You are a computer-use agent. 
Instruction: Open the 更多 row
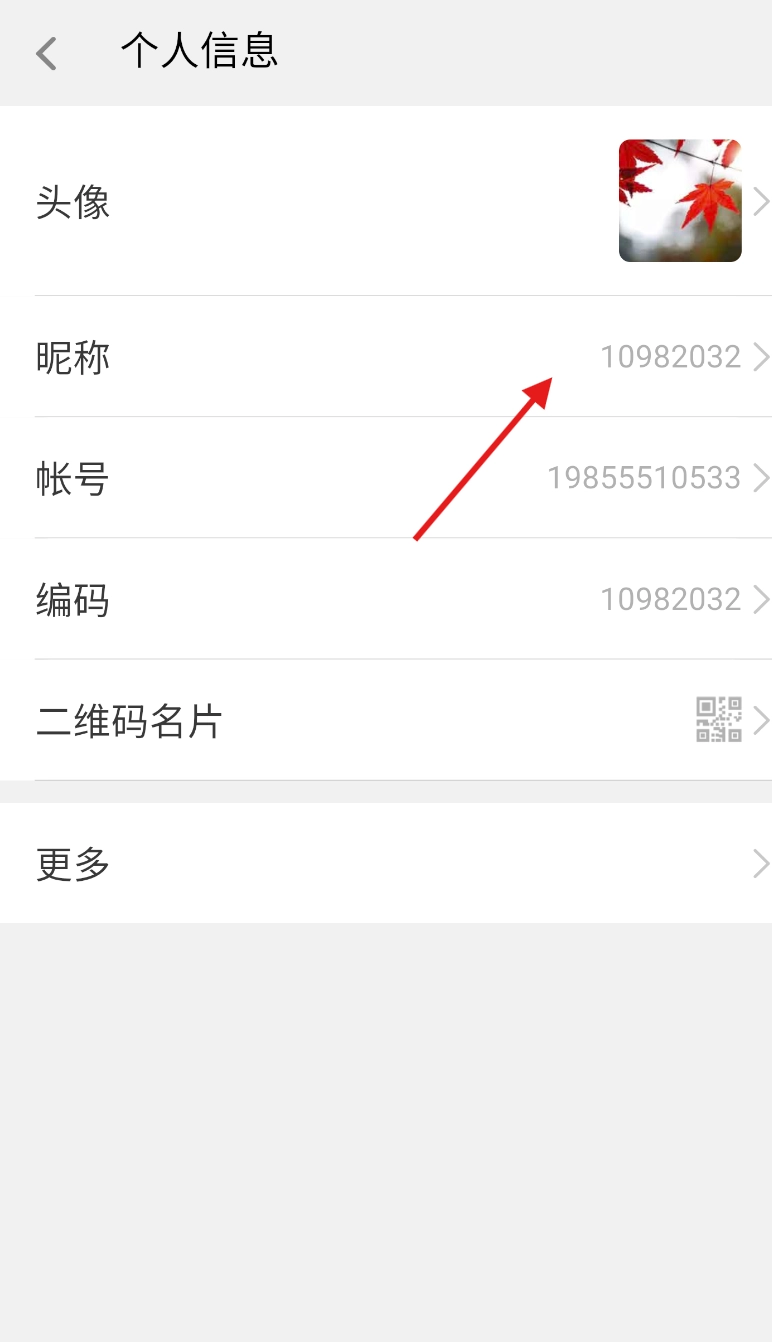tap(386, 863)
